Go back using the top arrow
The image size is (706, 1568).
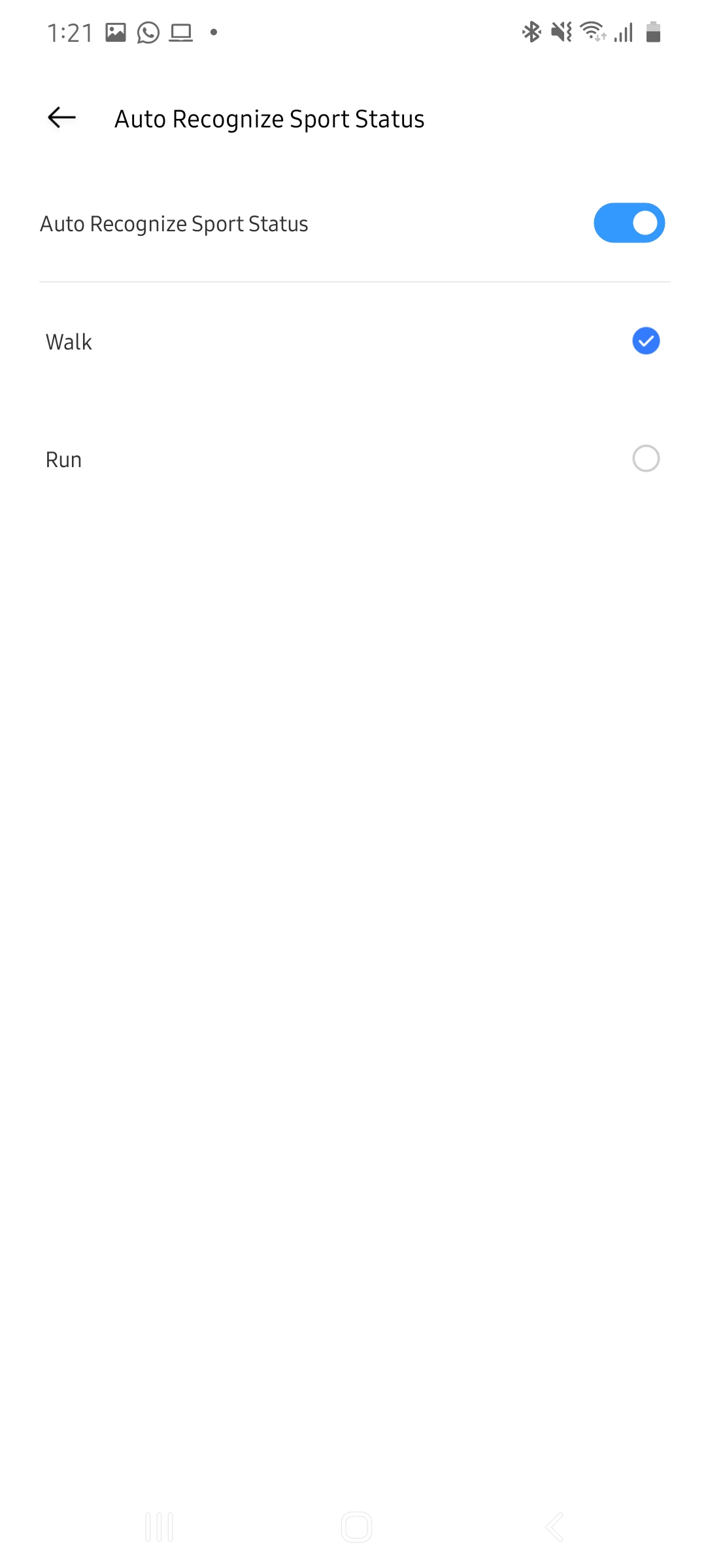point(62,118)
